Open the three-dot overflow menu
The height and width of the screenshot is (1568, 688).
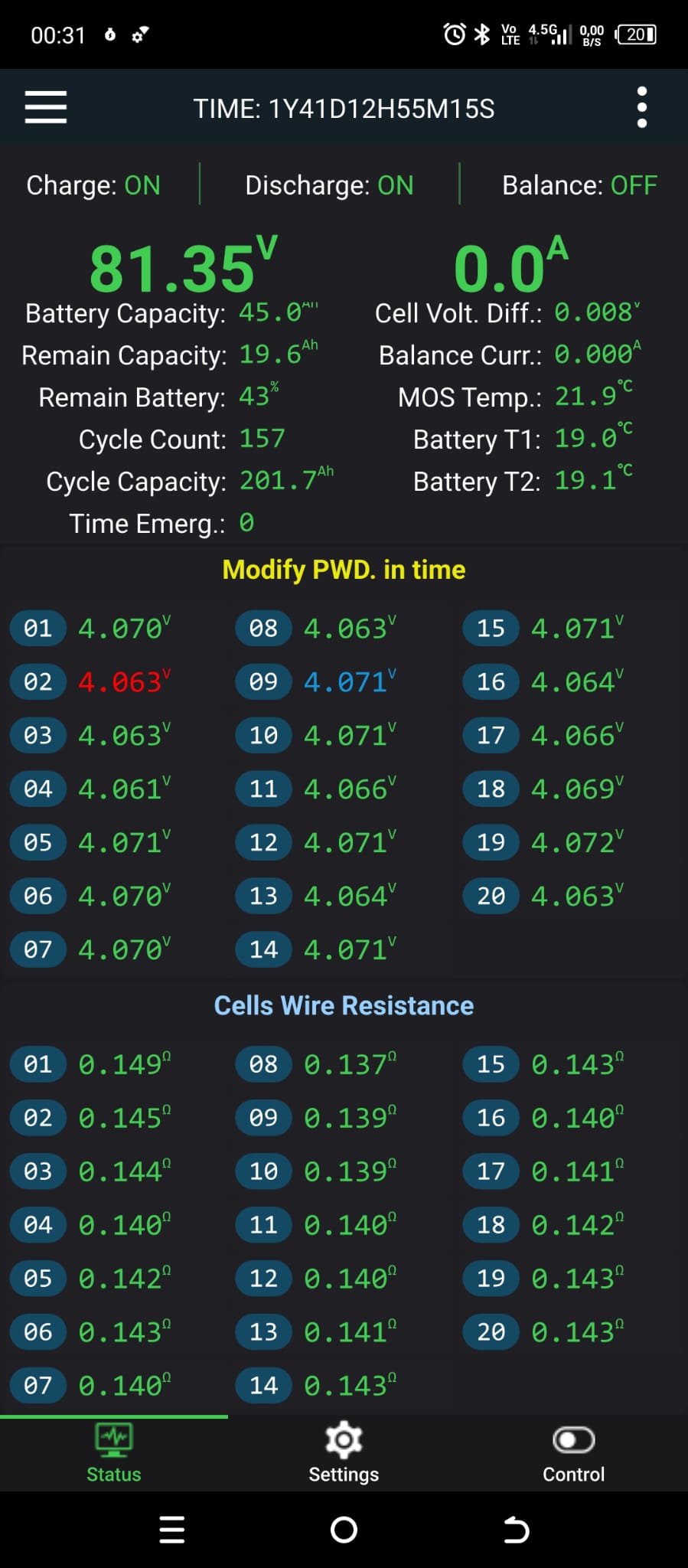[642, 107]
